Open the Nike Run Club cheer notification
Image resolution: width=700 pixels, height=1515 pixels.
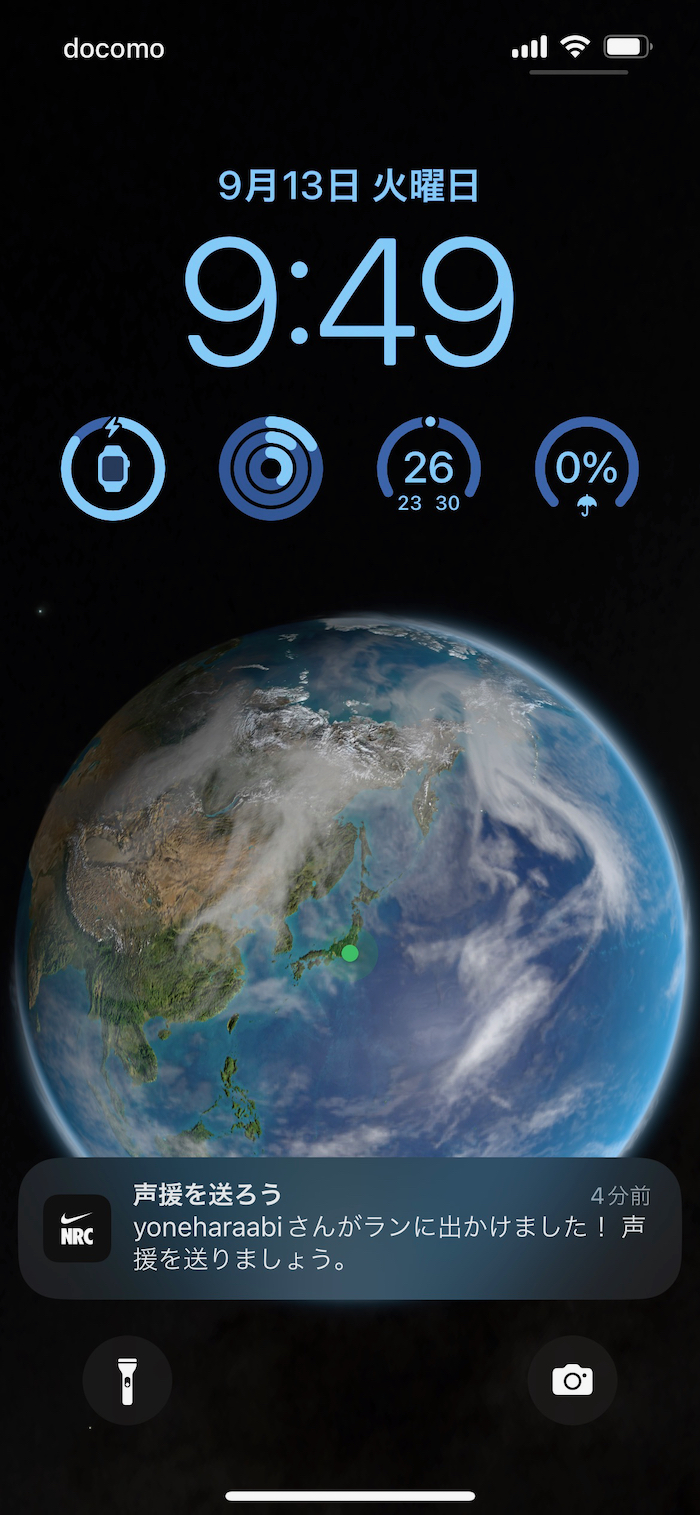click(x=350, y=1228)
